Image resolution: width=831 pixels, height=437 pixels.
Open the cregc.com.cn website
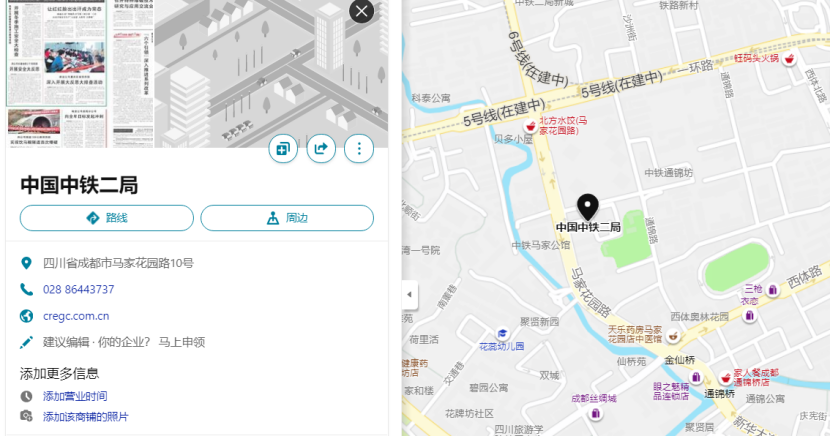(x=76, y=316)
